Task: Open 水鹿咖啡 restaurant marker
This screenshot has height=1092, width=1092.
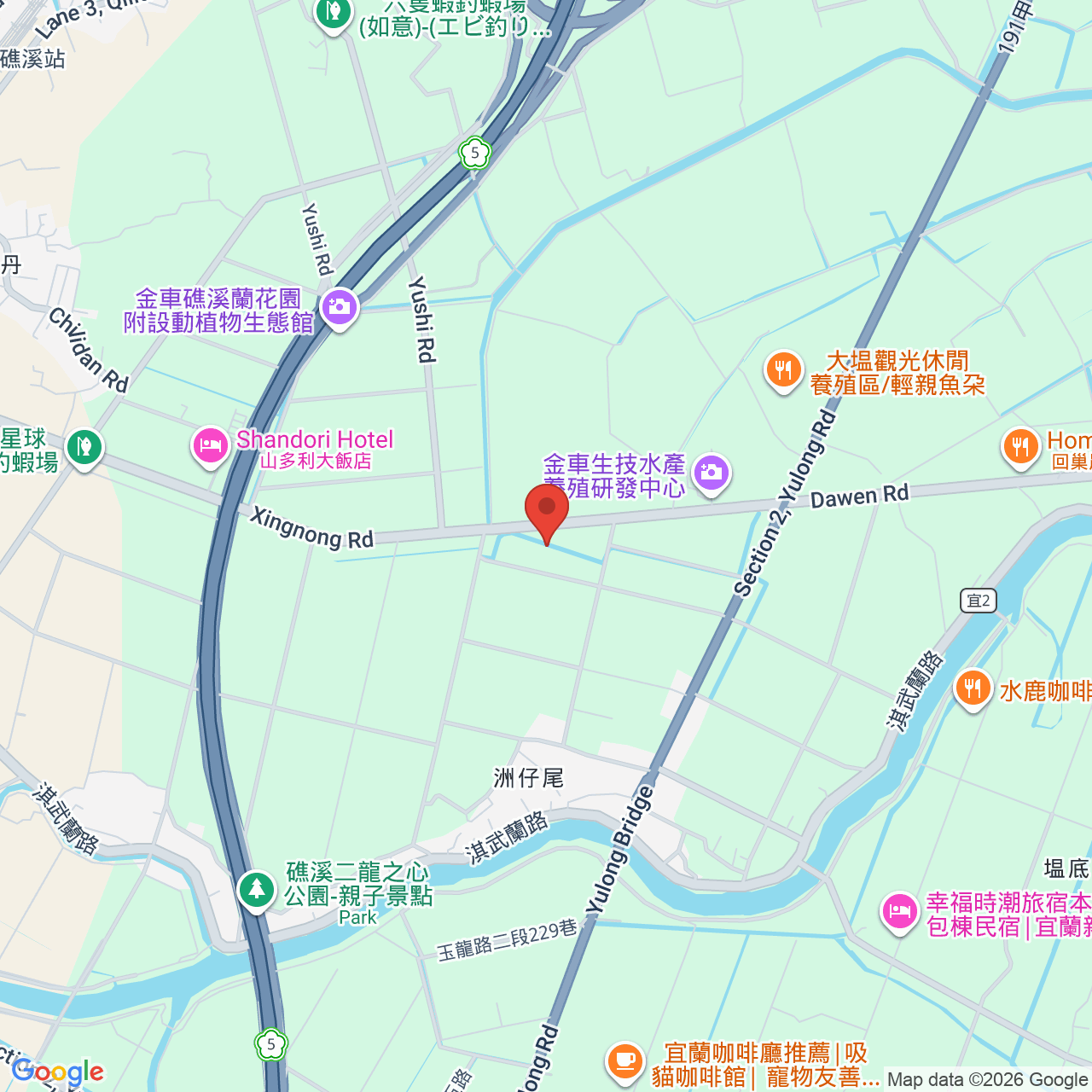Action: [x=973, y=689]
